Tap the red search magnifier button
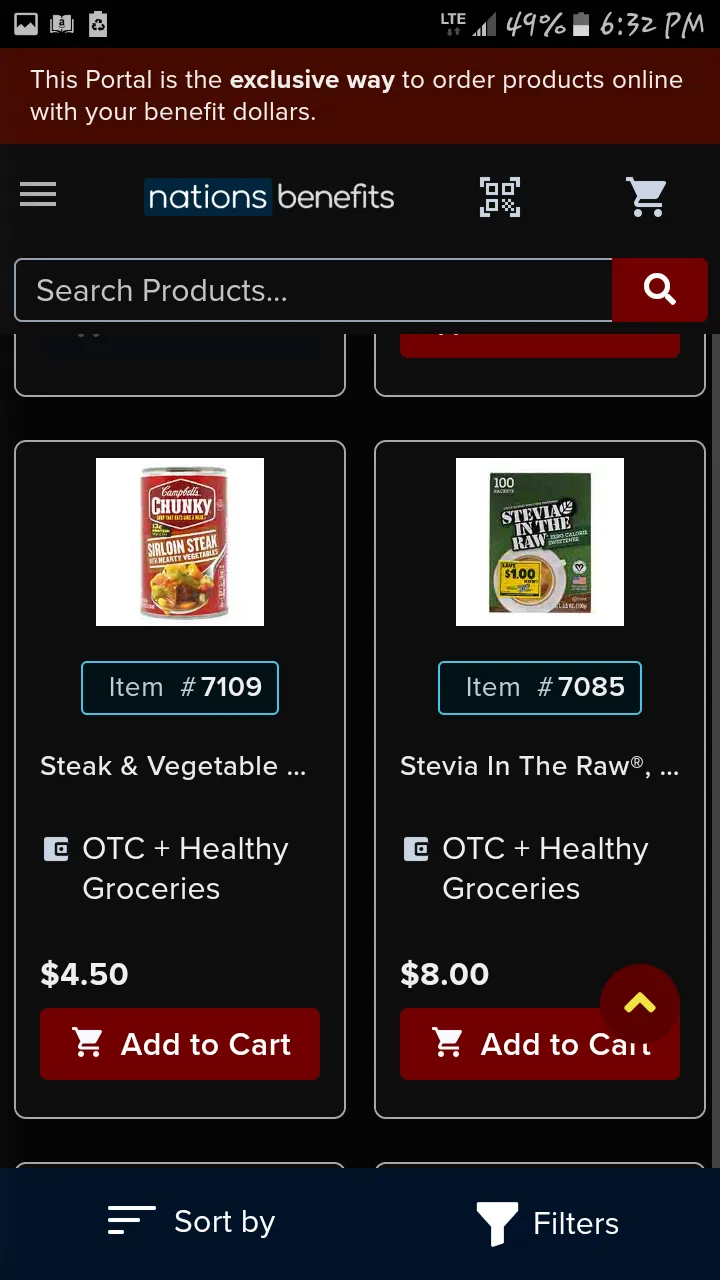The height and width of the screenshot is (1280, 720). coord(660,290)
